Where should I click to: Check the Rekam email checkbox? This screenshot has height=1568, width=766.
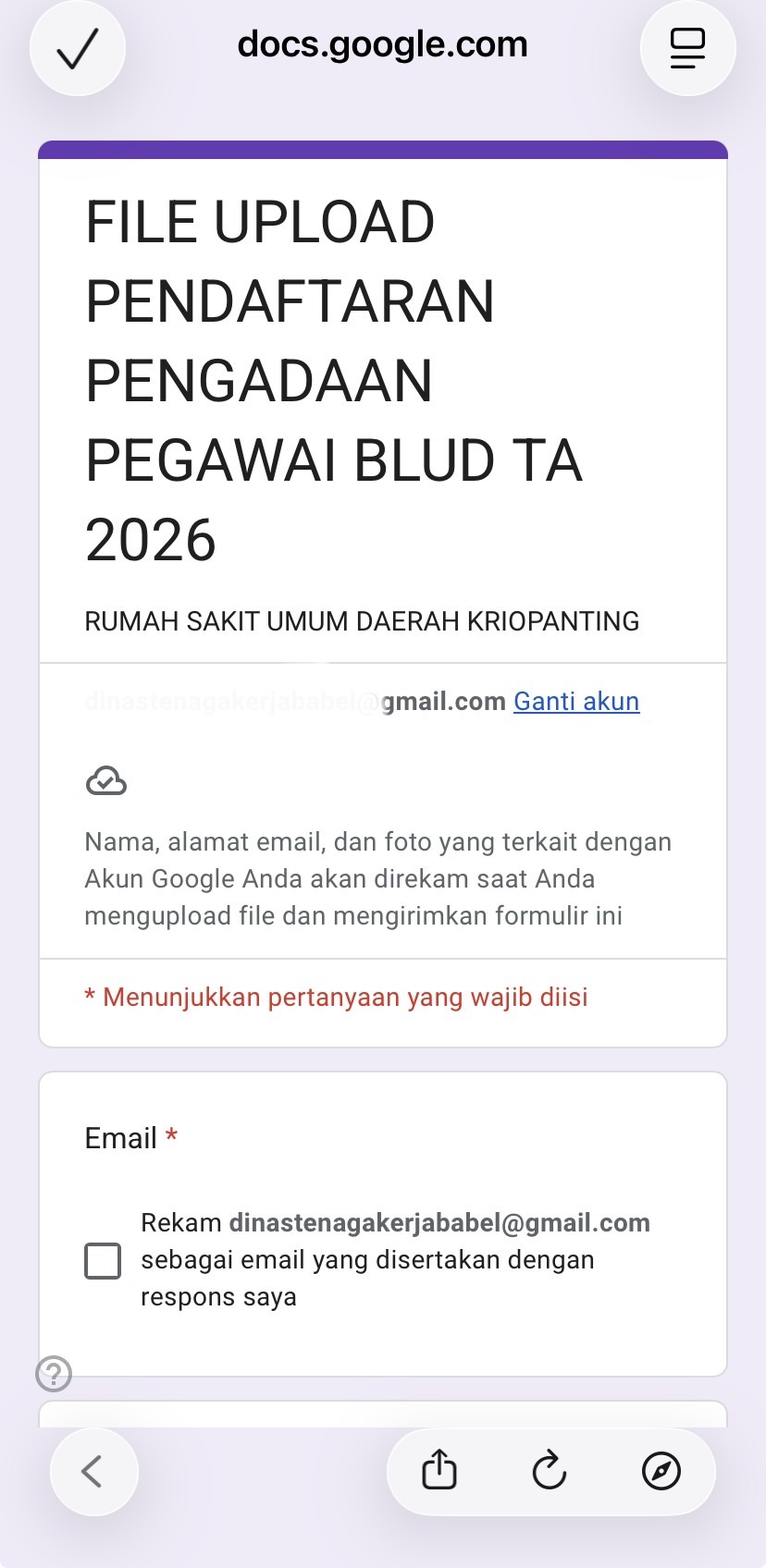click(103, 1260)
